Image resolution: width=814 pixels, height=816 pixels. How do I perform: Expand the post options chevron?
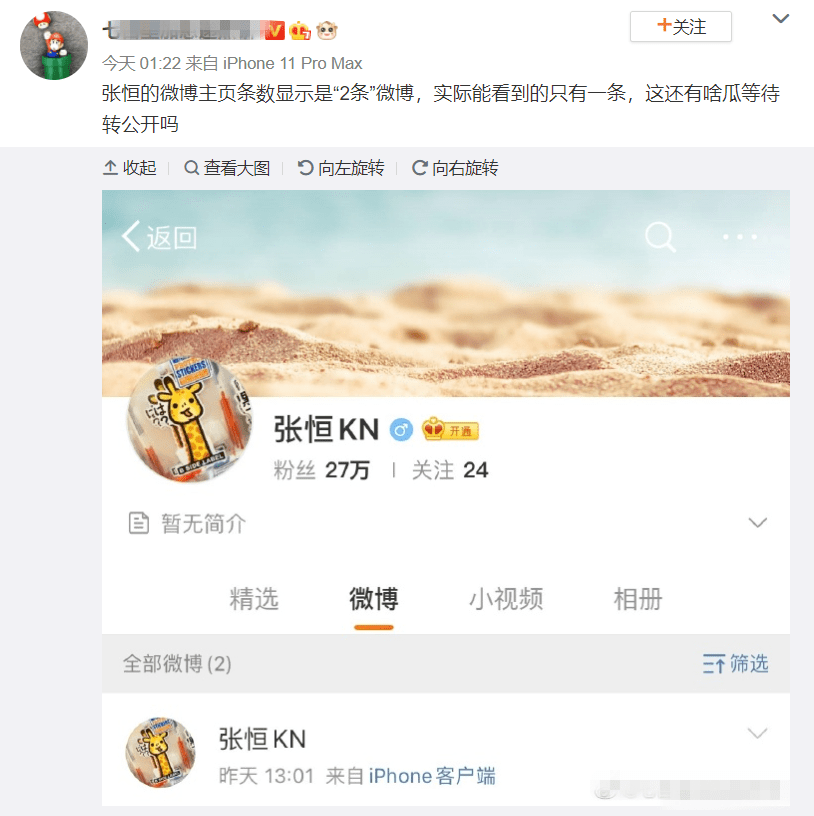coord(780,20)
